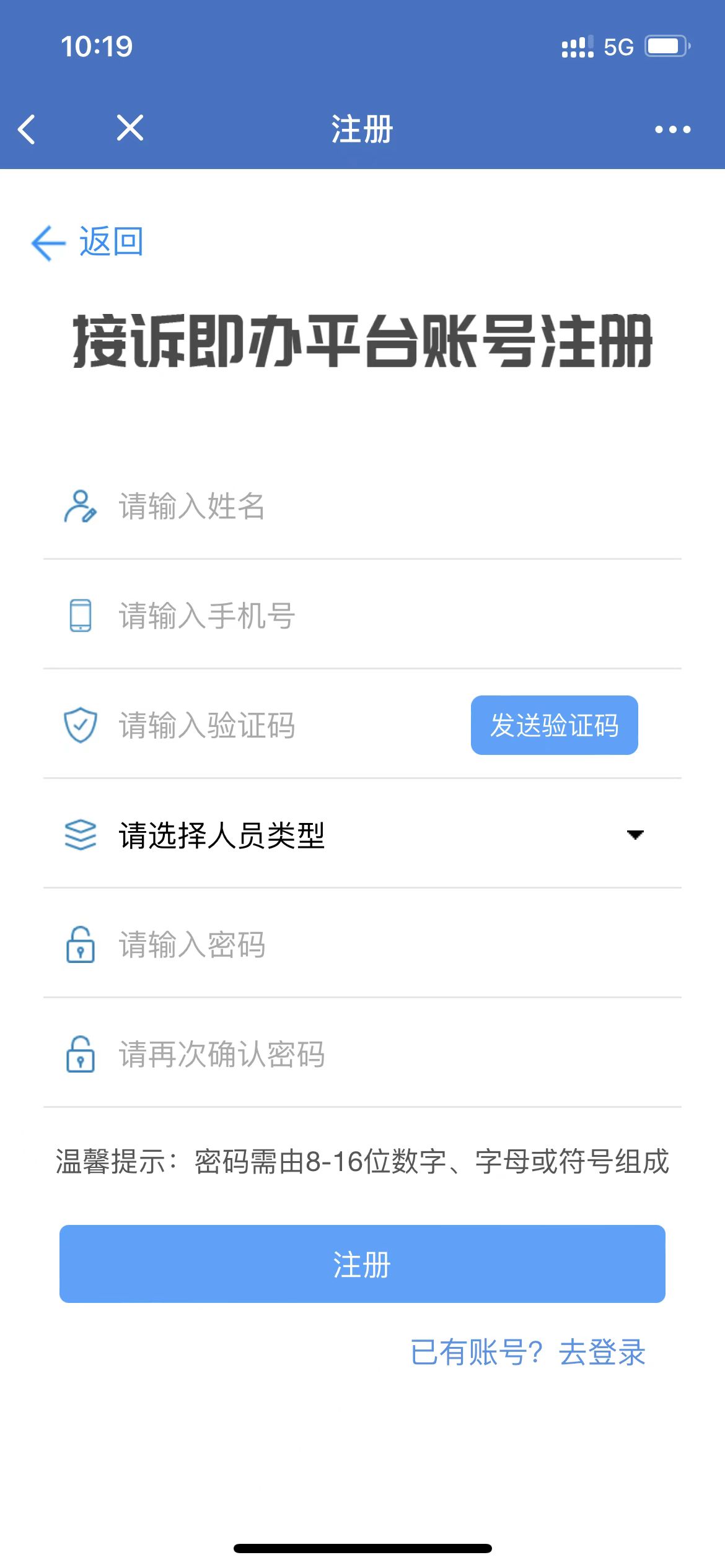Focus the password field 请输入密码
Image resolution: width=725 pixels, height=1568 pixels.
(372, 944)
